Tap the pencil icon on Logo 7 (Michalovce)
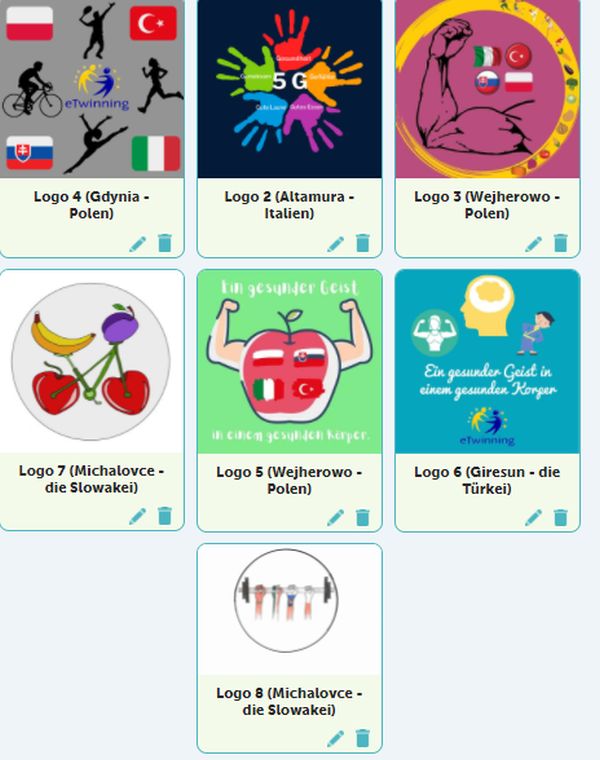The height and width of the screenshot is (760, 600). pos(138,516)
